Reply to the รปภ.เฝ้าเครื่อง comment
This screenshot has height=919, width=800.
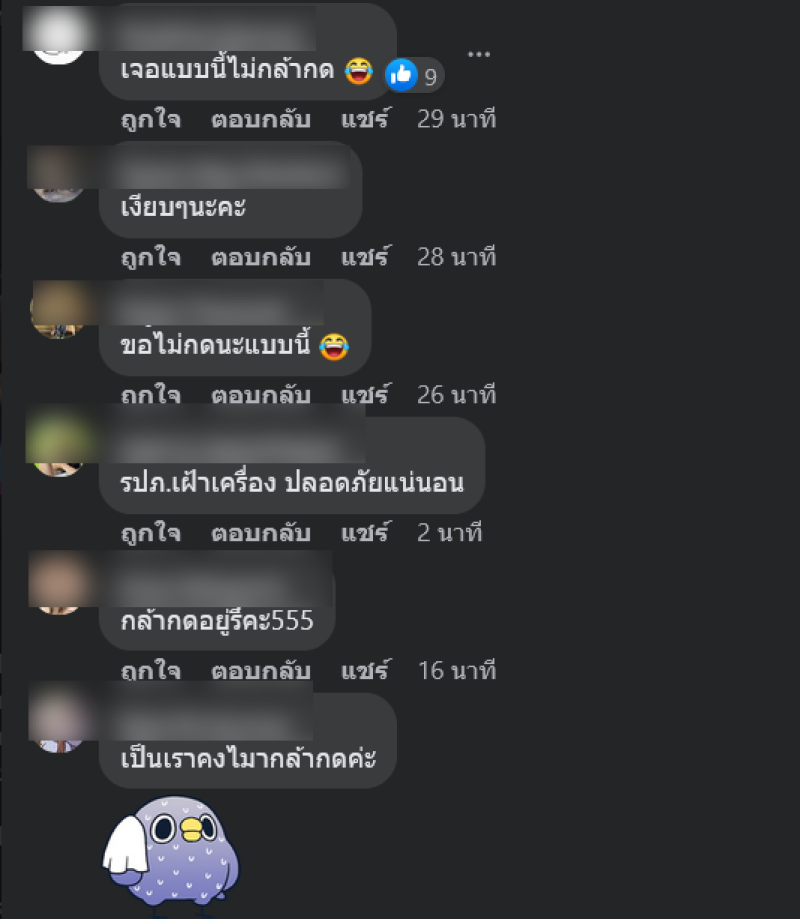(x=261, y=533)
